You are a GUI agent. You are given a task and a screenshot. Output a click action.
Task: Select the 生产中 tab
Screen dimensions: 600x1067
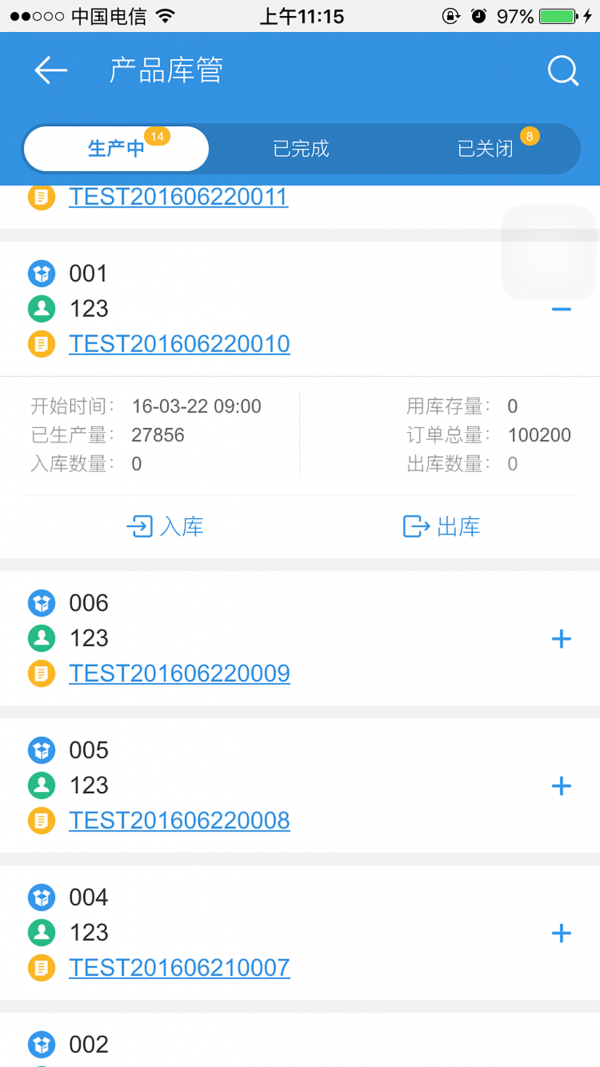click(116, 148)
